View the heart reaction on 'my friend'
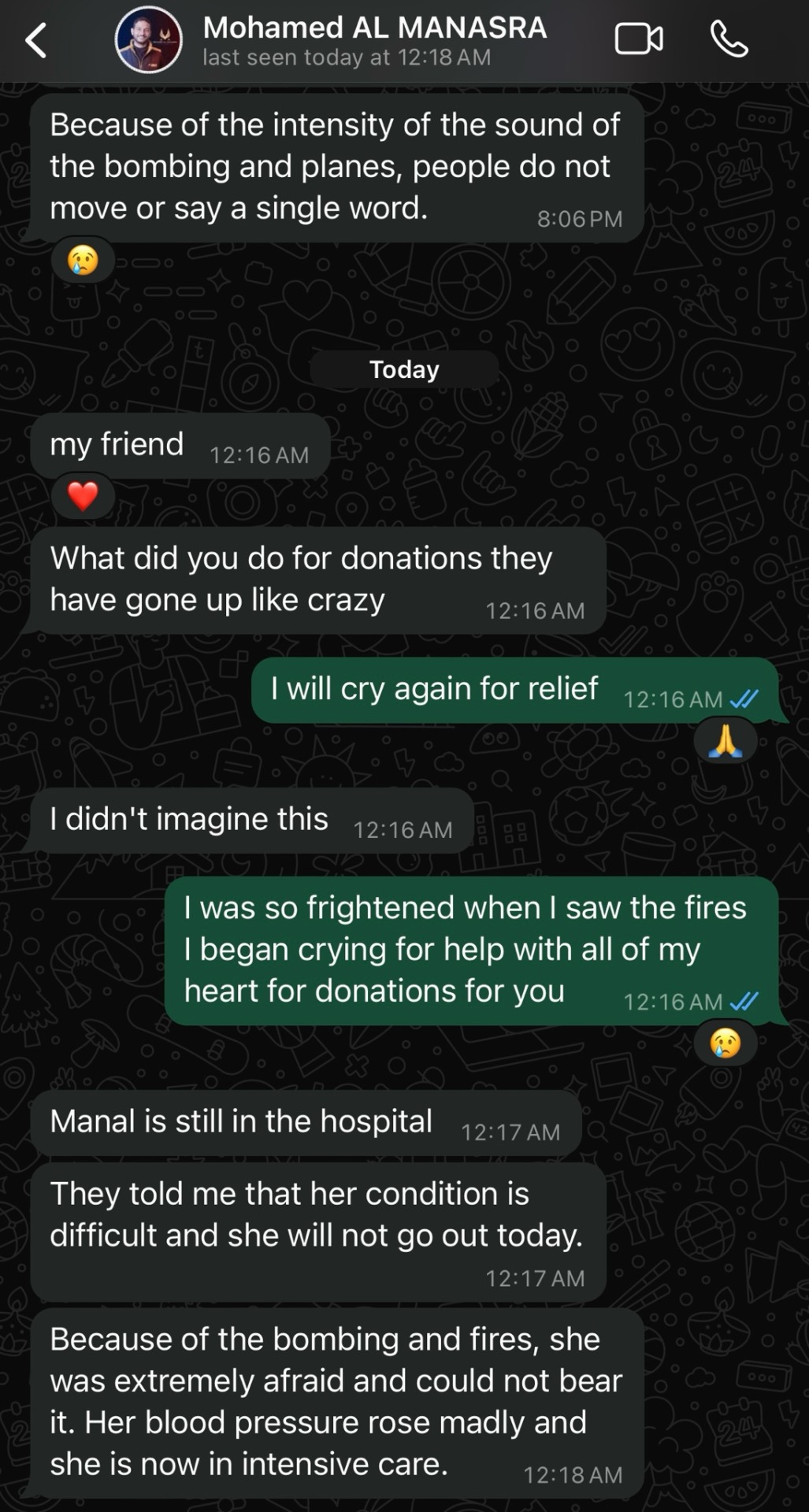The height and width of the screenshot is (1512, 809). point(83,497)
